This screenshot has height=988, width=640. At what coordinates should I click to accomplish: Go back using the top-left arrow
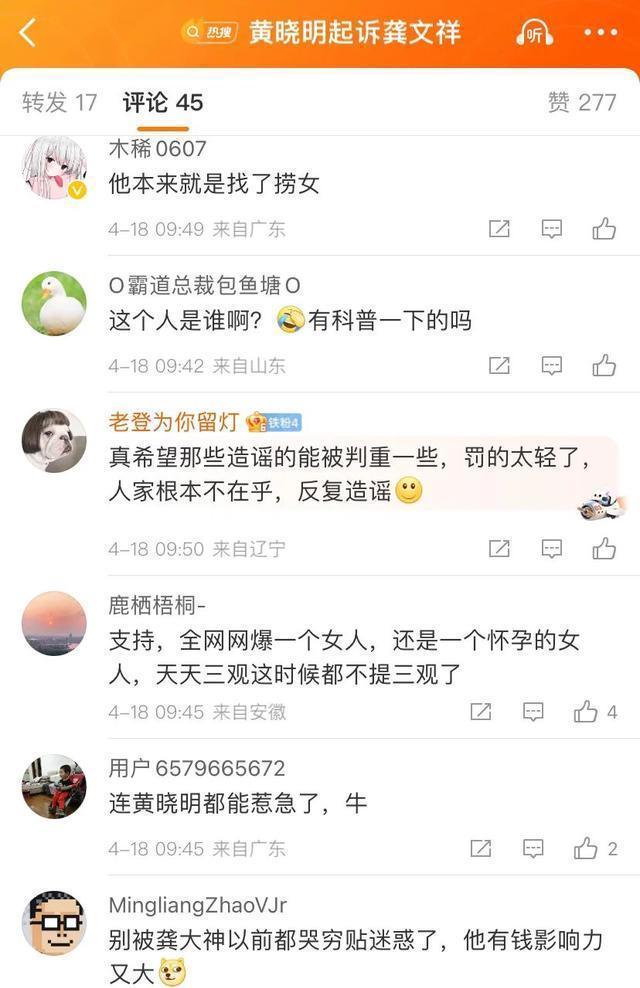pyautogui.click(x=27, y=32)
